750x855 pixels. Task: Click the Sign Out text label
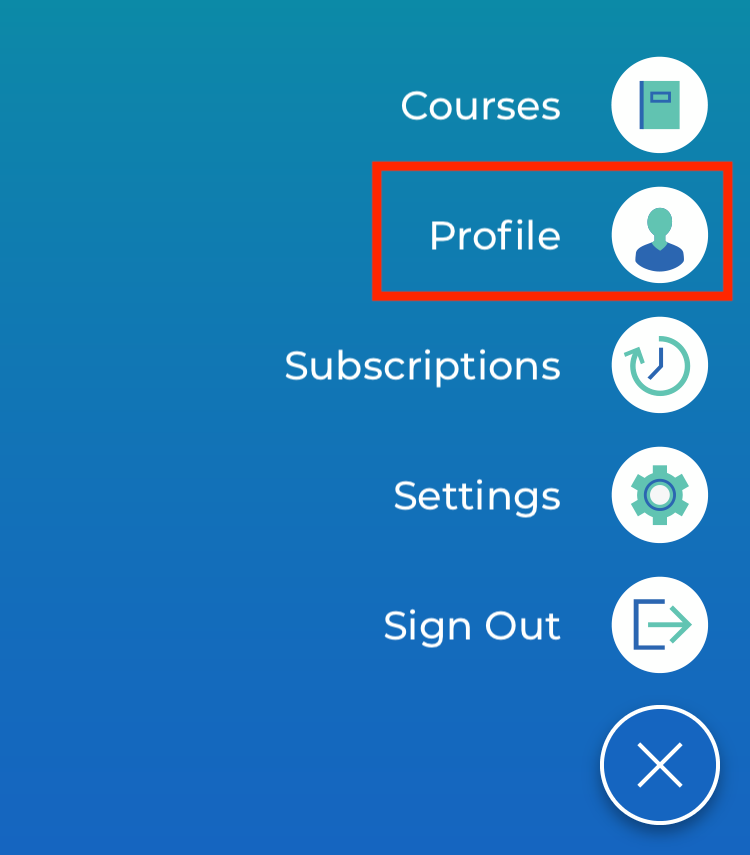(x=472, y=624)
